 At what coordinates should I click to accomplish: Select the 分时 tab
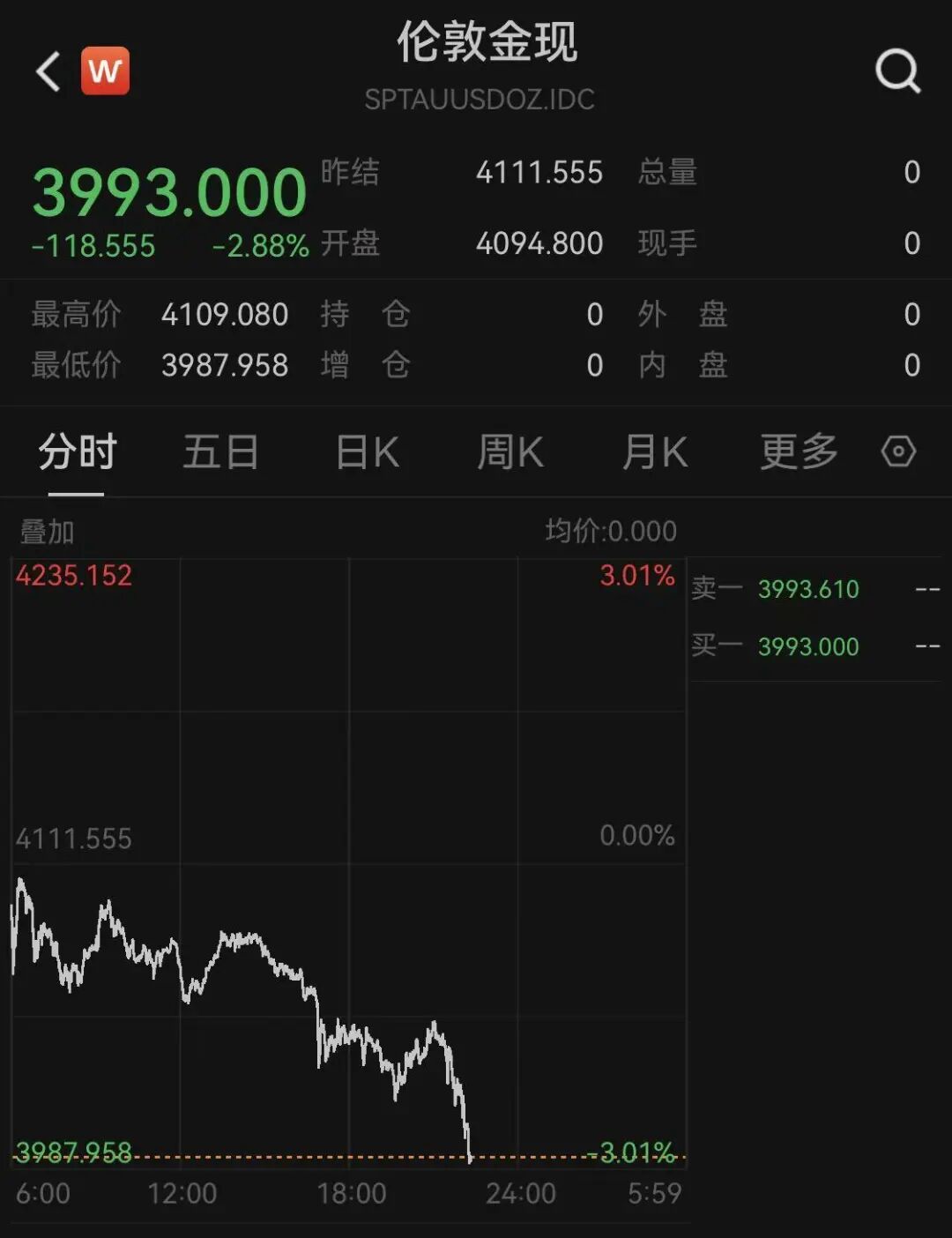[77, 453]
